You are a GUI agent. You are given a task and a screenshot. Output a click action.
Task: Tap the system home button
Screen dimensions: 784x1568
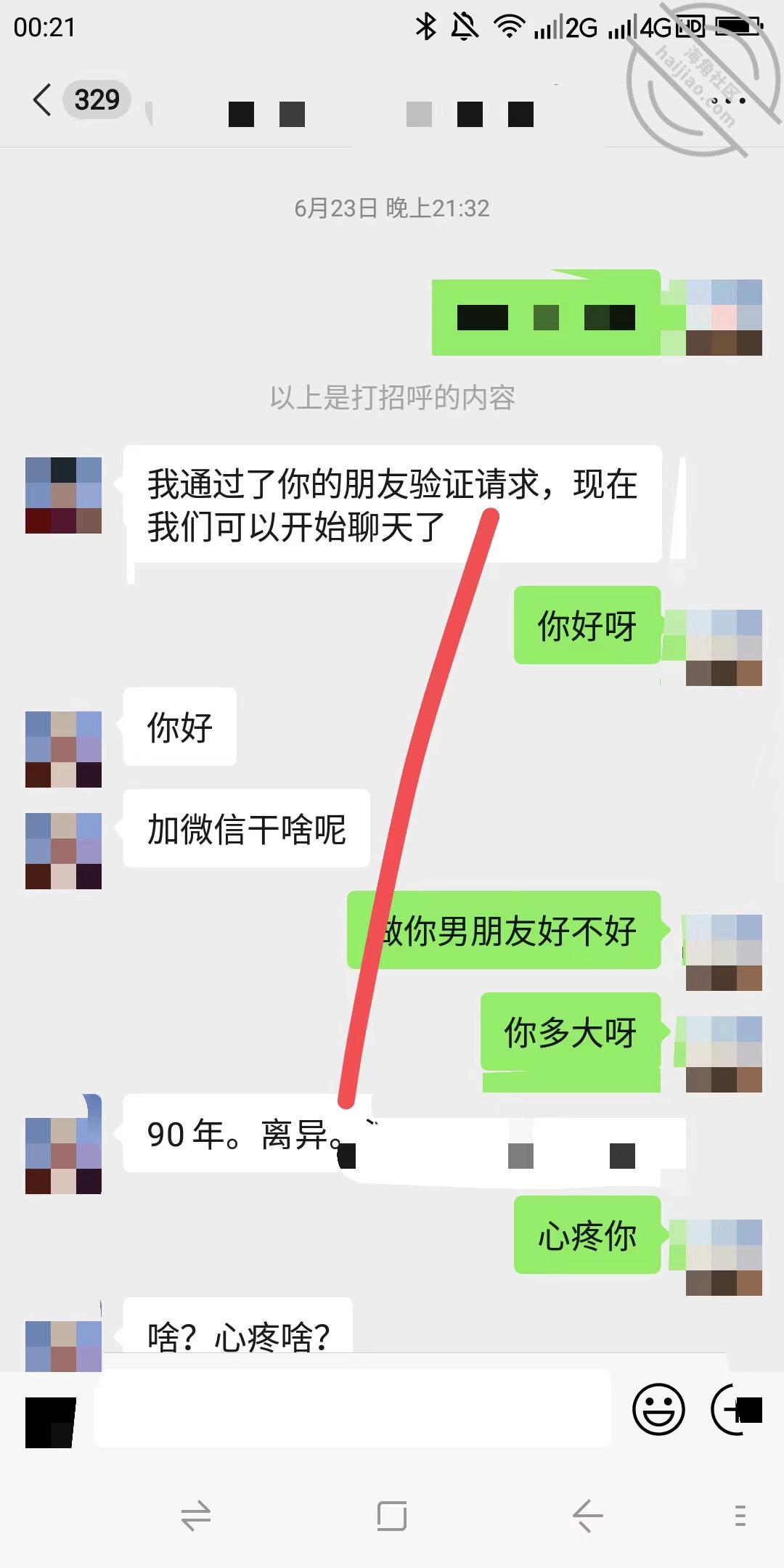(x=392, y=1516)
